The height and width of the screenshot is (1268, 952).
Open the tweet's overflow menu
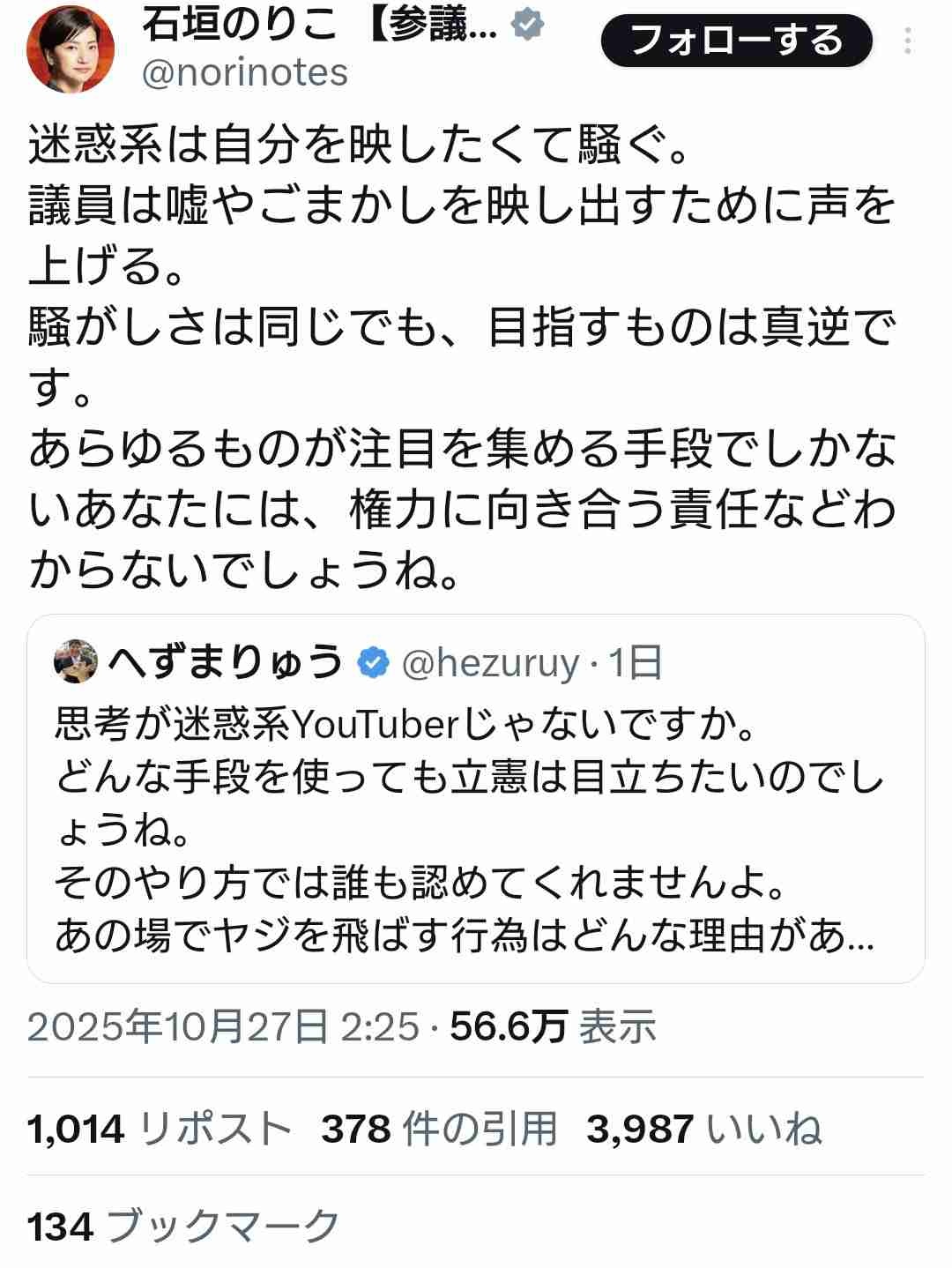click(x=908, y=41)
